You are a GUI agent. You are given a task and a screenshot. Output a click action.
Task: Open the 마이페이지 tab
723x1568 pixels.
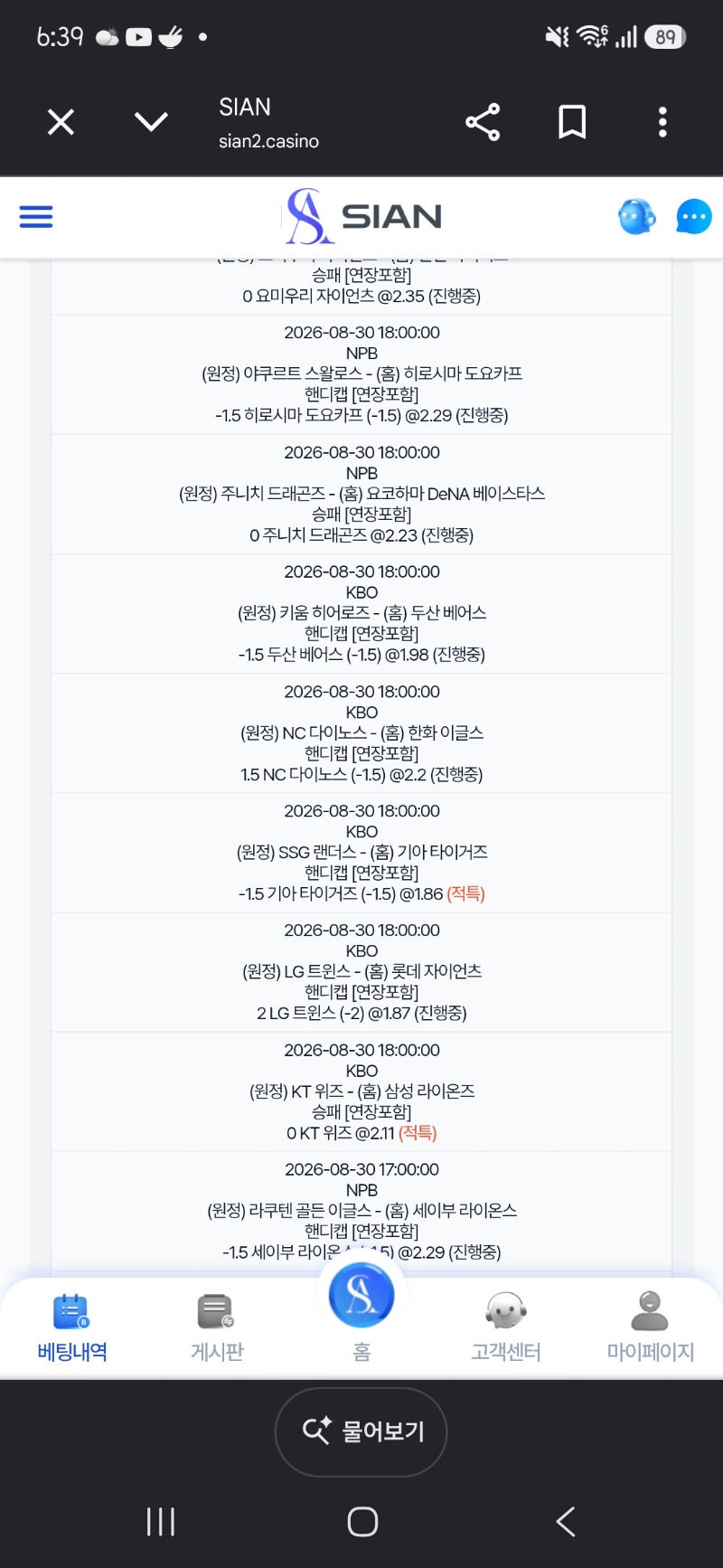pyautogui.click(x=651, y=1327)
